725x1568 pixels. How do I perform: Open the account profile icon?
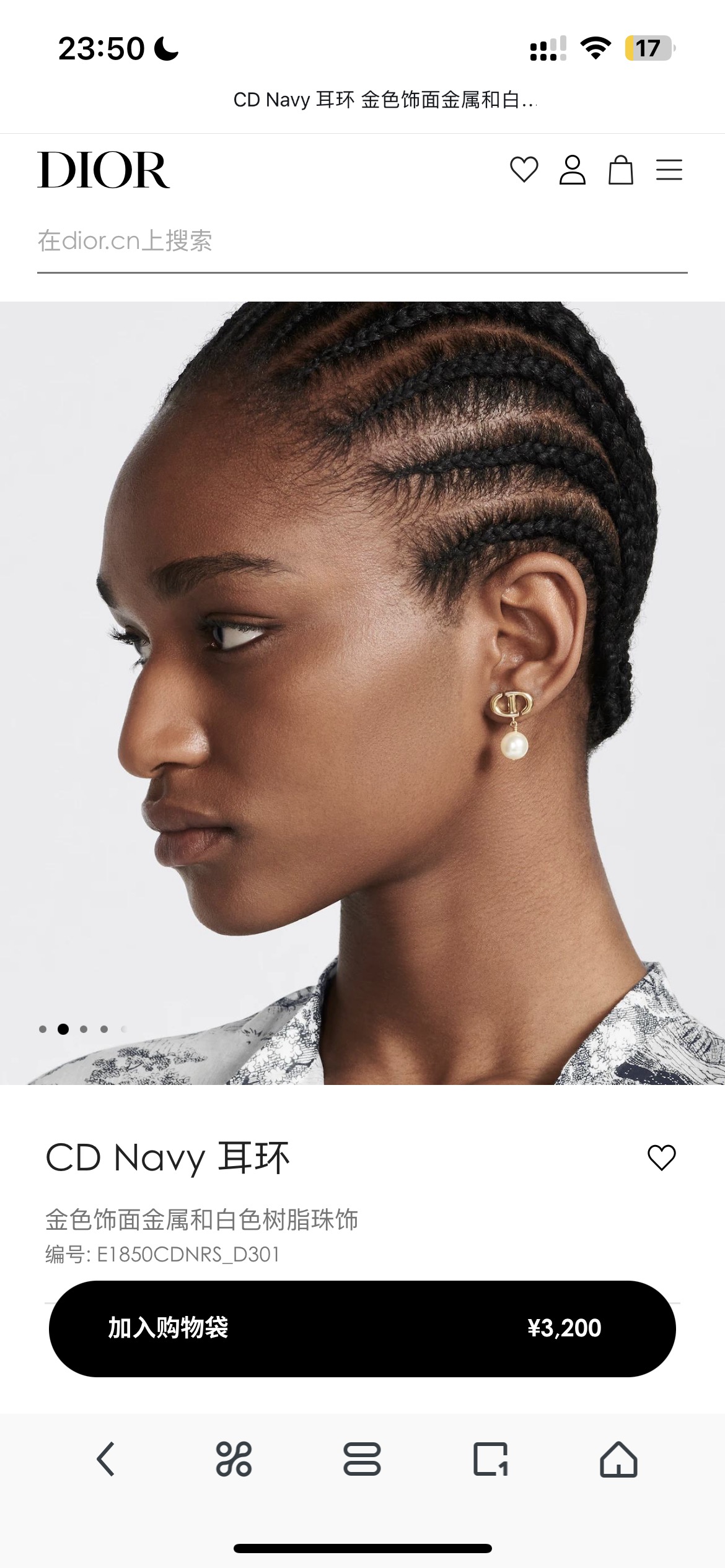click(572, 170)
